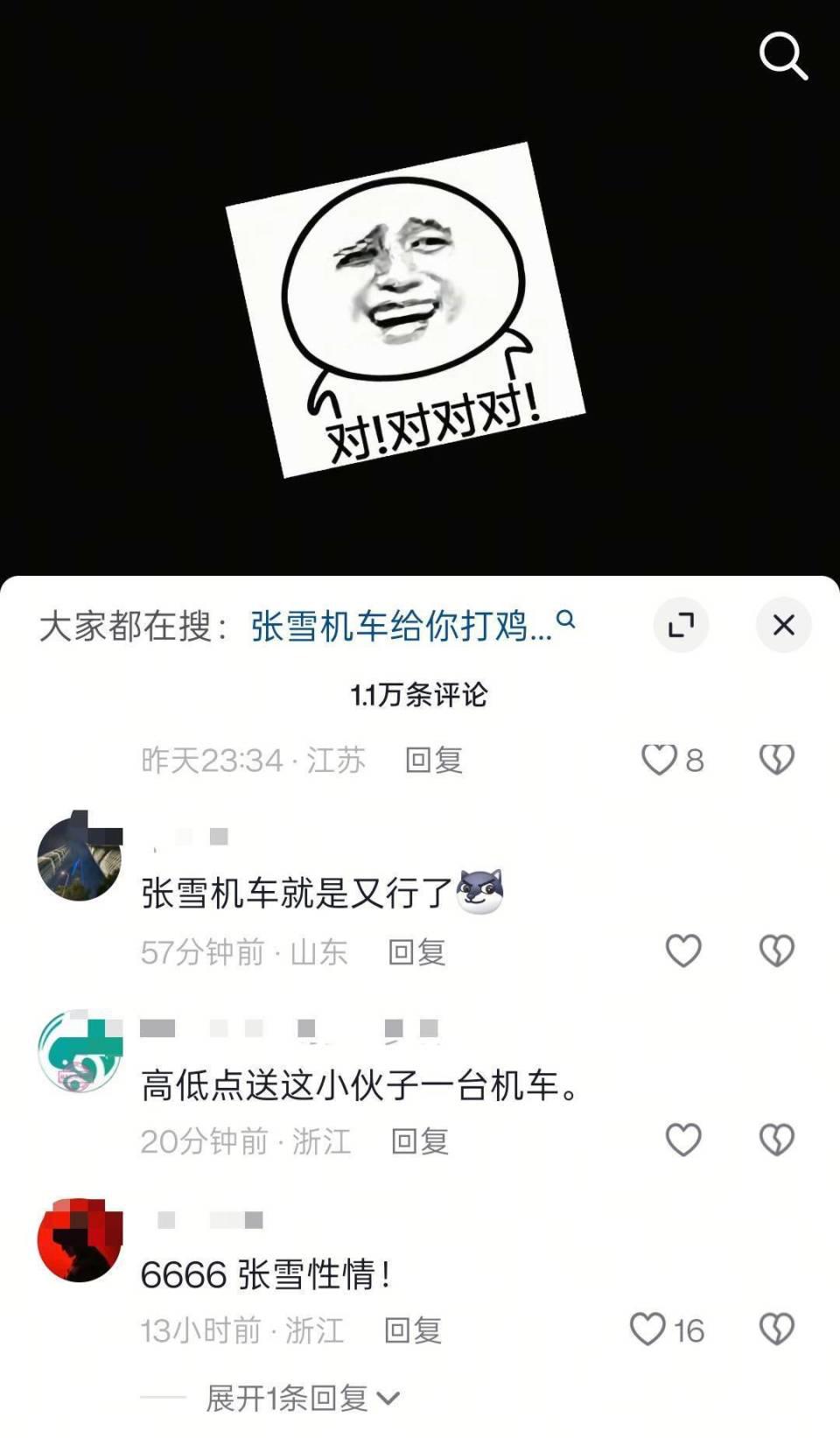Viewport: 840px width, 1438px height.
Task: Like the comment 6666 张雪性情
Action: click(x=648, y=1329)
